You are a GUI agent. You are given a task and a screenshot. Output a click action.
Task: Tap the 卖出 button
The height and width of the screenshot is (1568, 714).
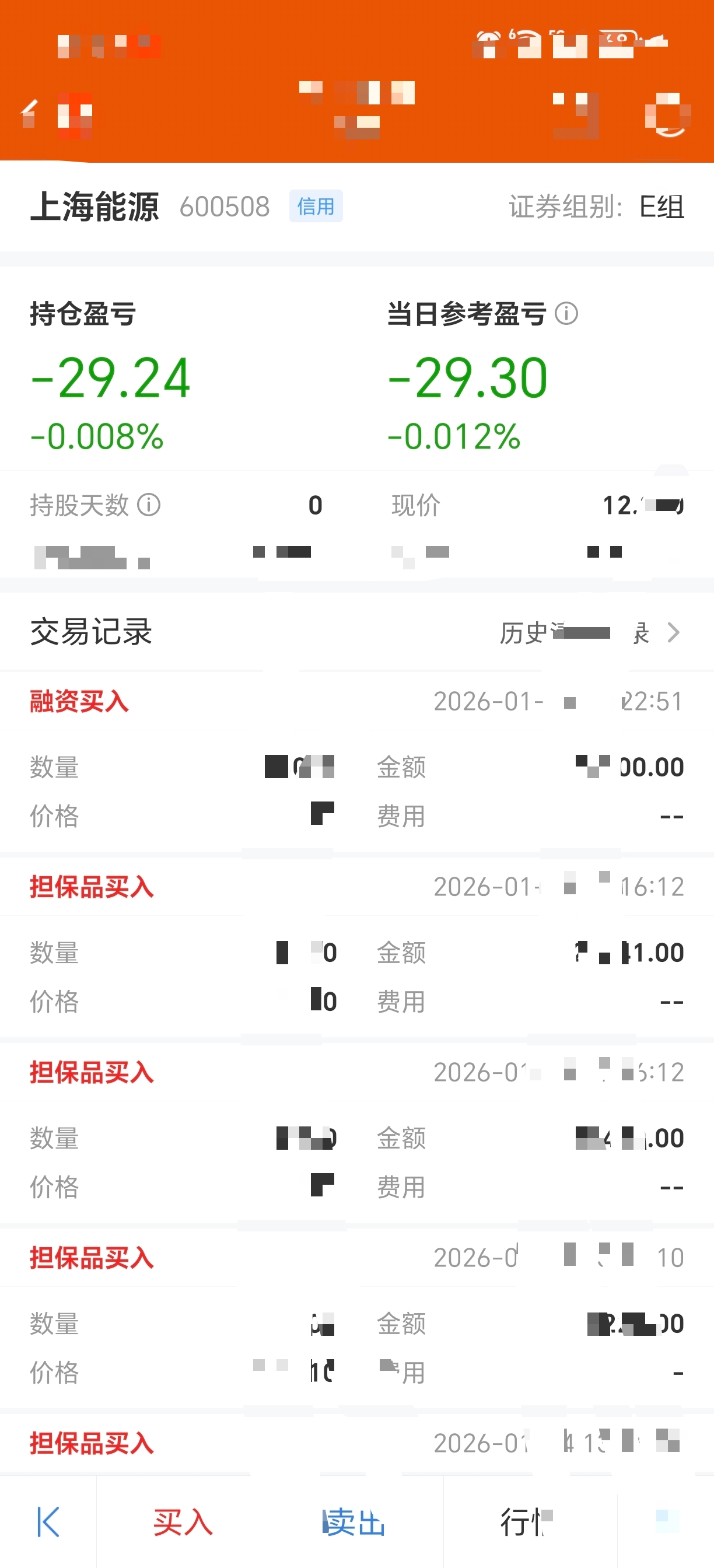click(x=353, y=1522)
